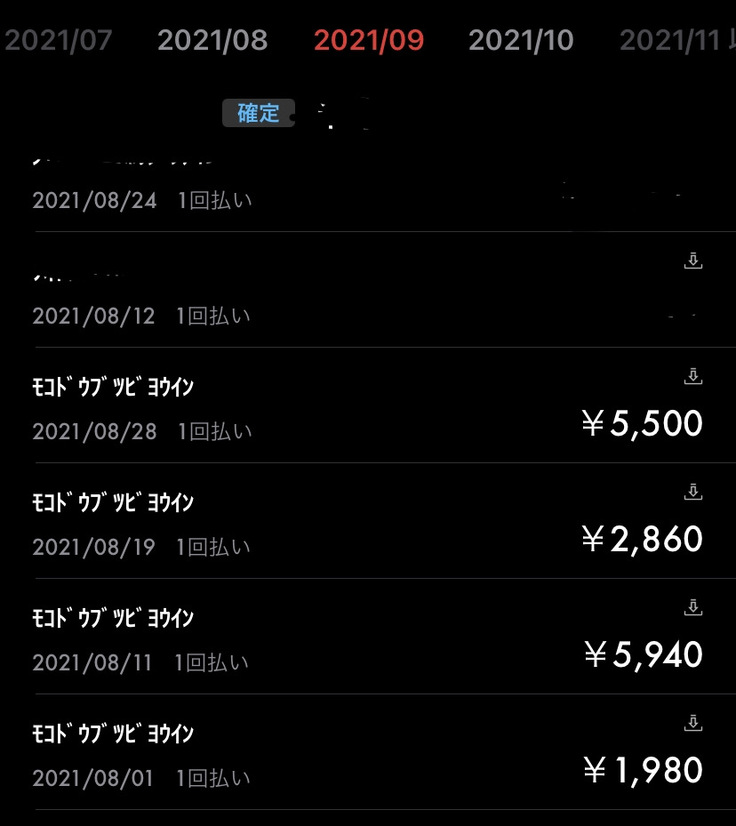736x826 pixels.
Task: Switch to the 2021/07 month tab
Action: point(58,40)
